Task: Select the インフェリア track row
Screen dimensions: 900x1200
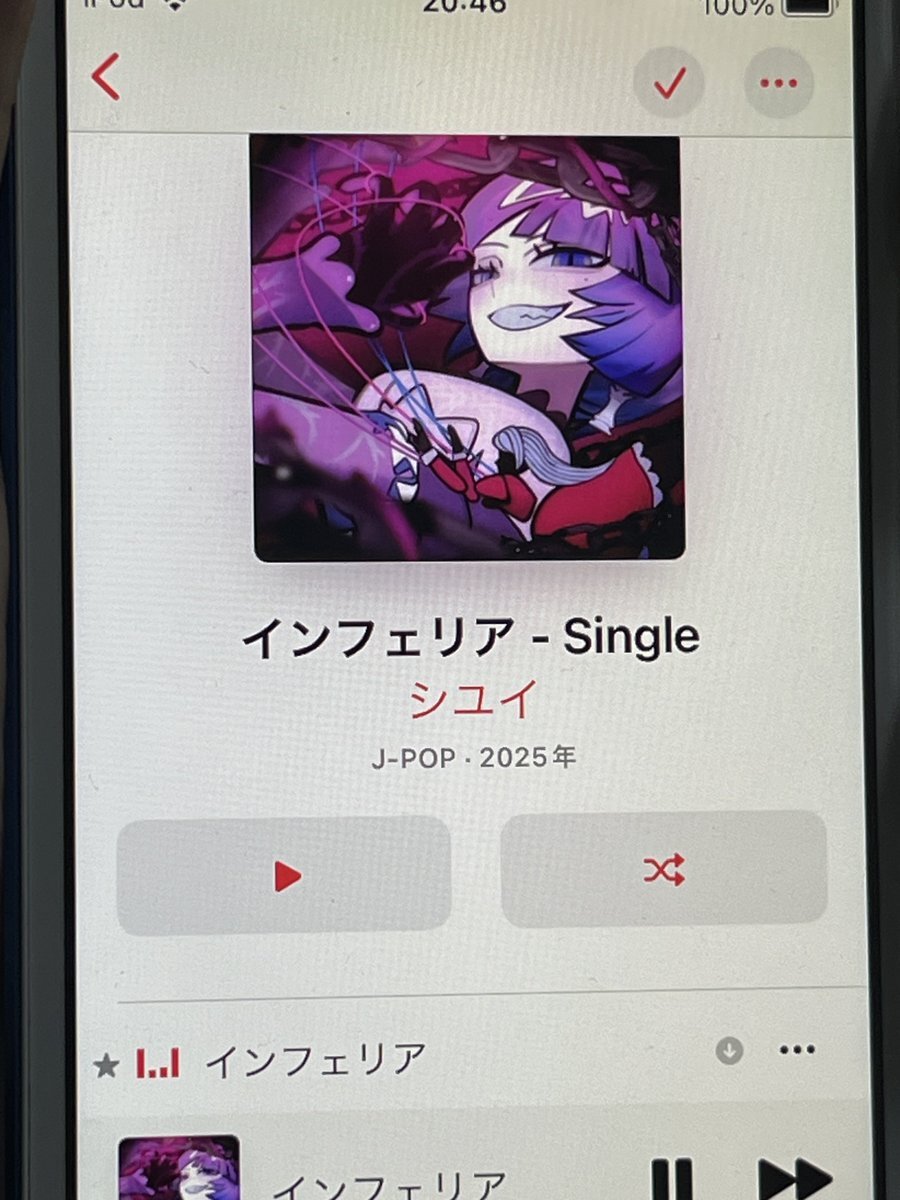Action: pyautogui.click(x=470, y=1060)
